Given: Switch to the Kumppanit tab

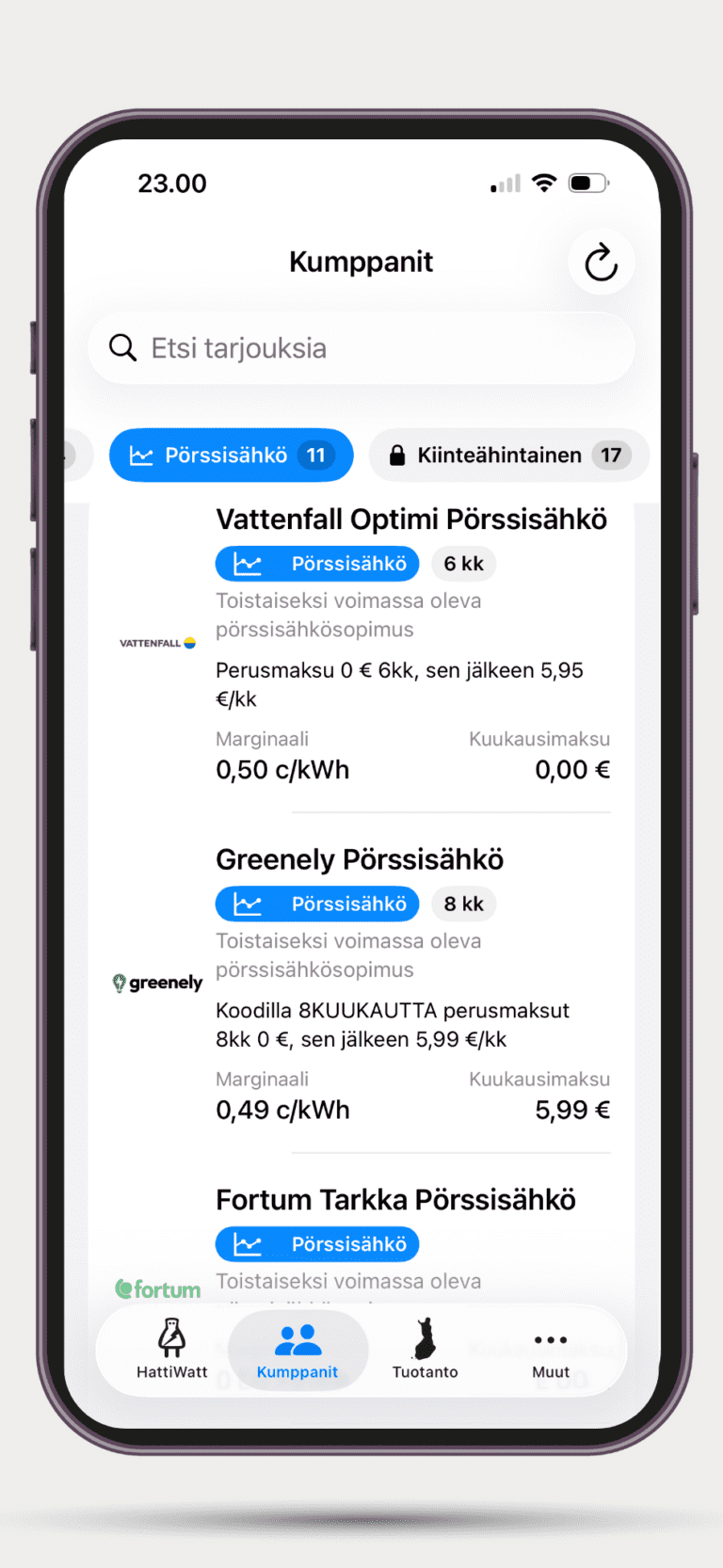Looking at the screenshot, I should click(297, 1351).
